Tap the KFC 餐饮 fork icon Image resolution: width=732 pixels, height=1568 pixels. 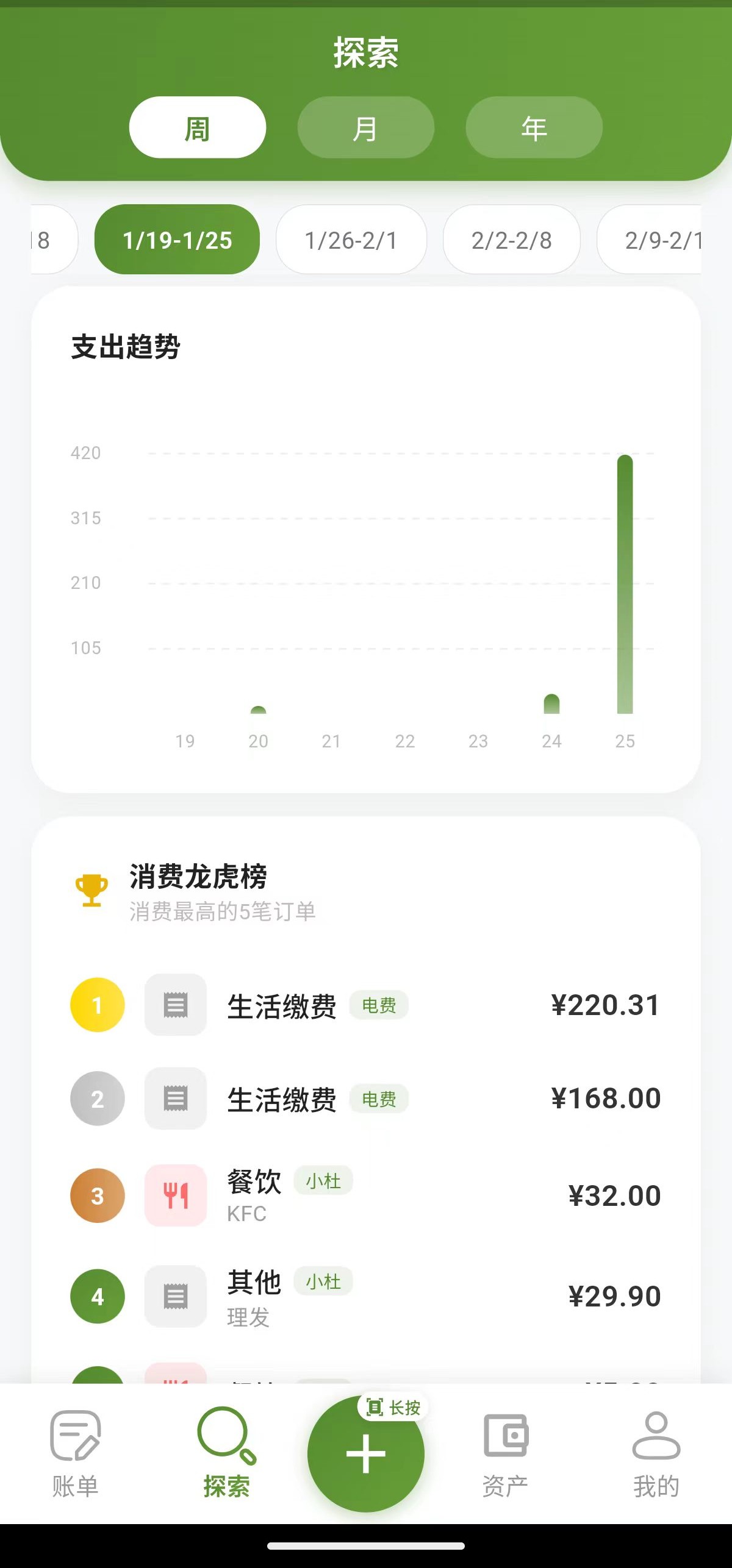(175, 1195)
